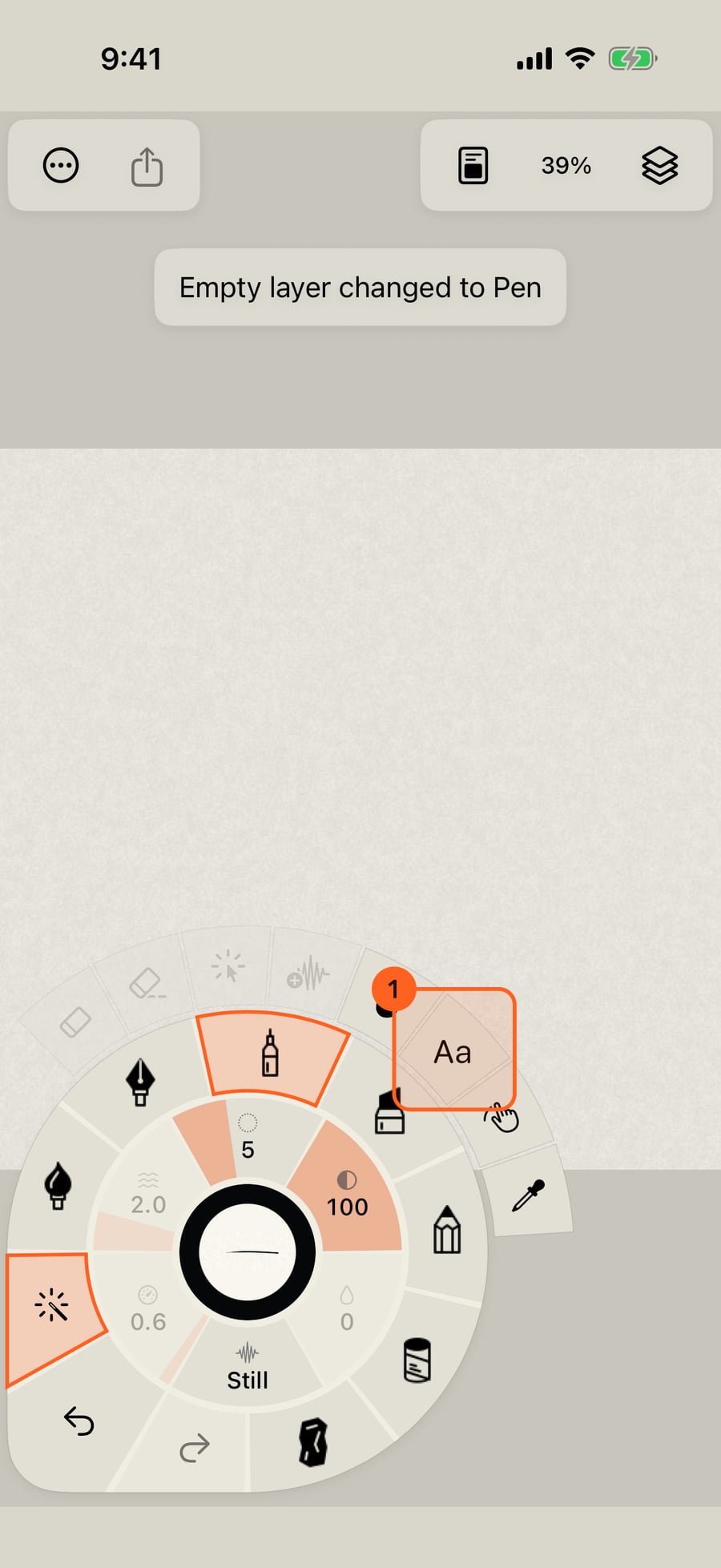This screenshot has width=721, height=1568.
Task: Redo the last action
Action: [195, 1448]
